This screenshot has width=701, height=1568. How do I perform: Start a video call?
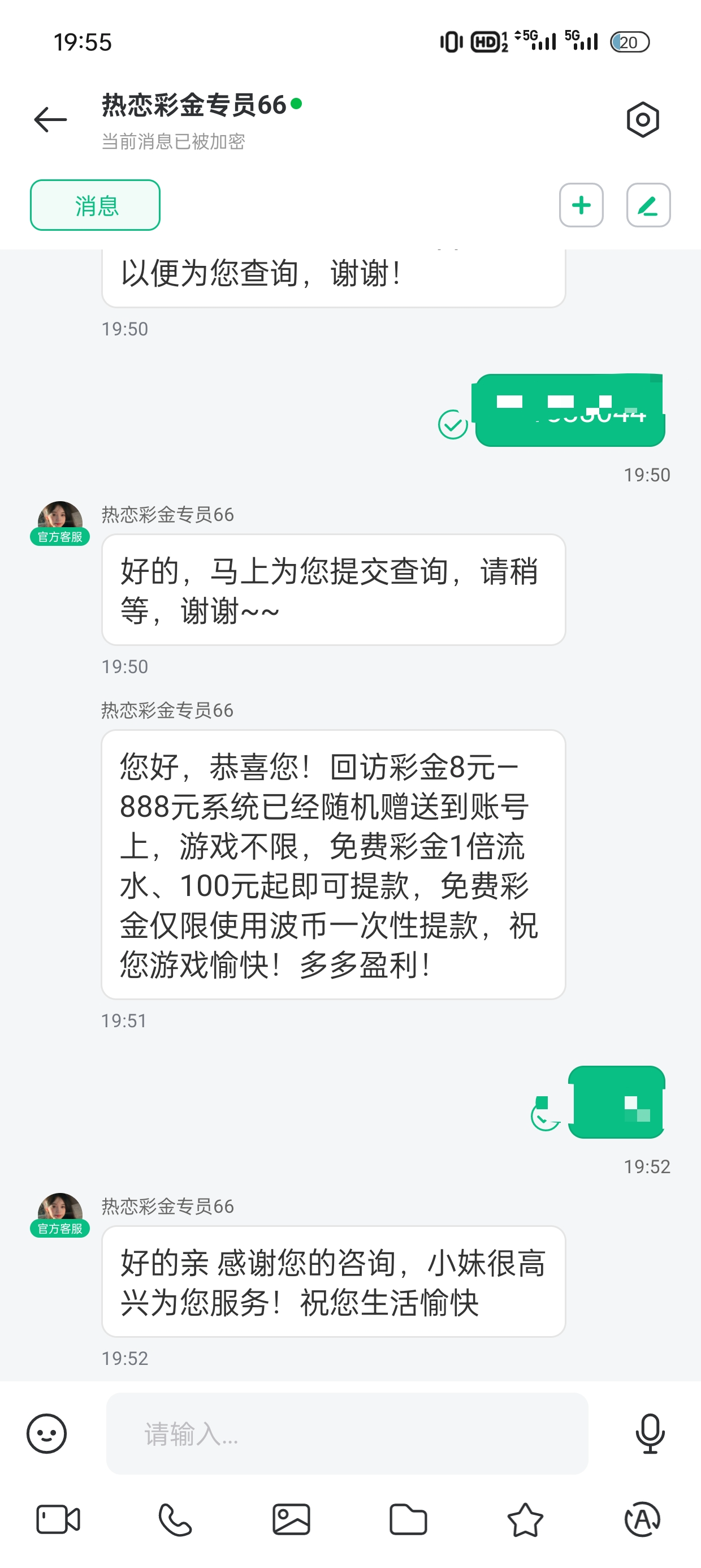(x=58, y=1519)
